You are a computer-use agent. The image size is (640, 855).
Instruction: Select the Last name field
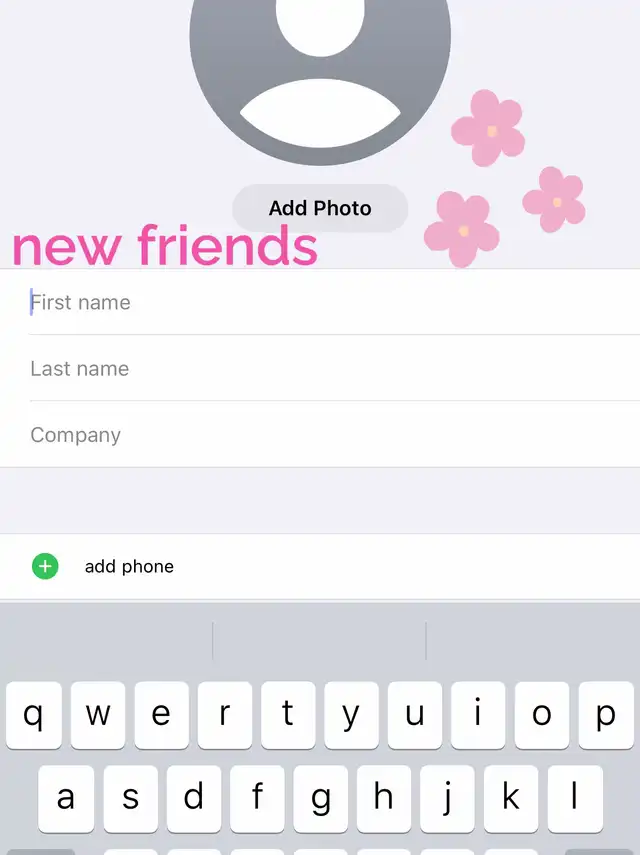click(320, 369)
